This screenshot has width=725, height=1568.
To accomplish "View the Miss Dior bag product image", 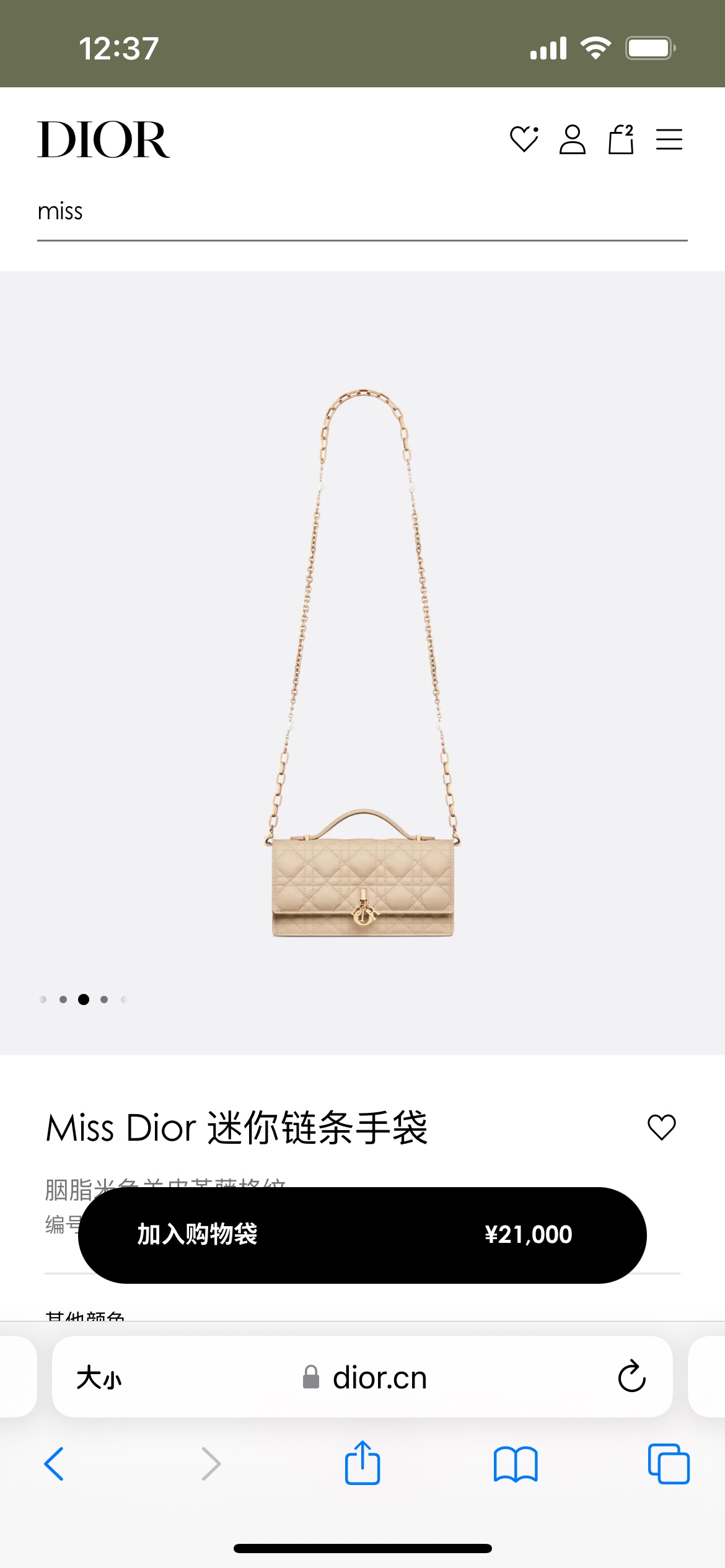I will (362, 663).
